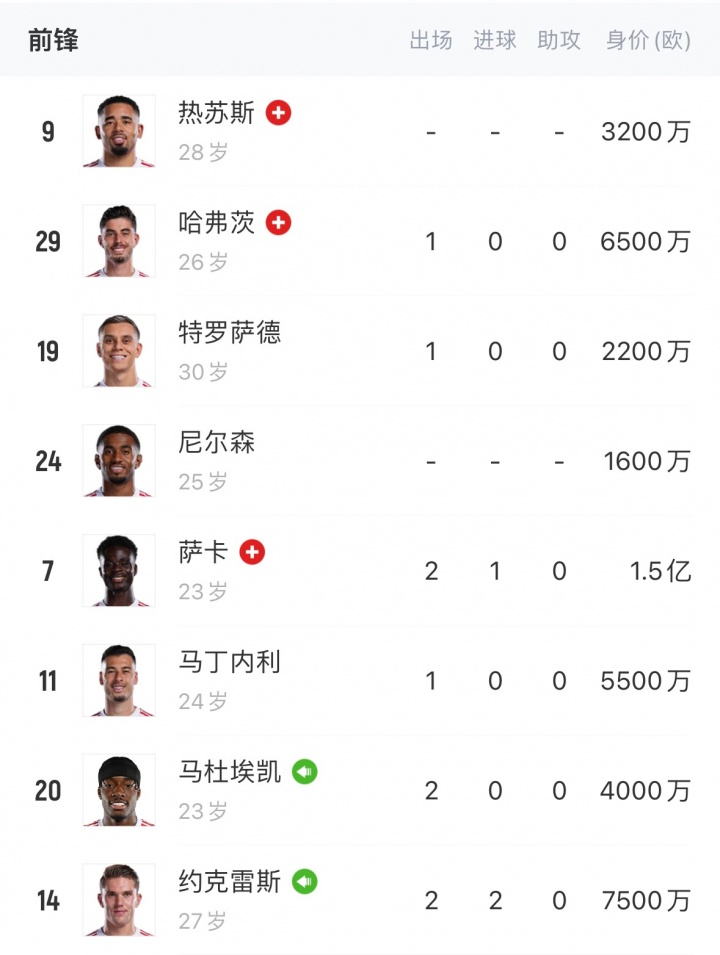Open 萨卡's player profile
Screen dimensions: 720x955
[x=203, y=553]
